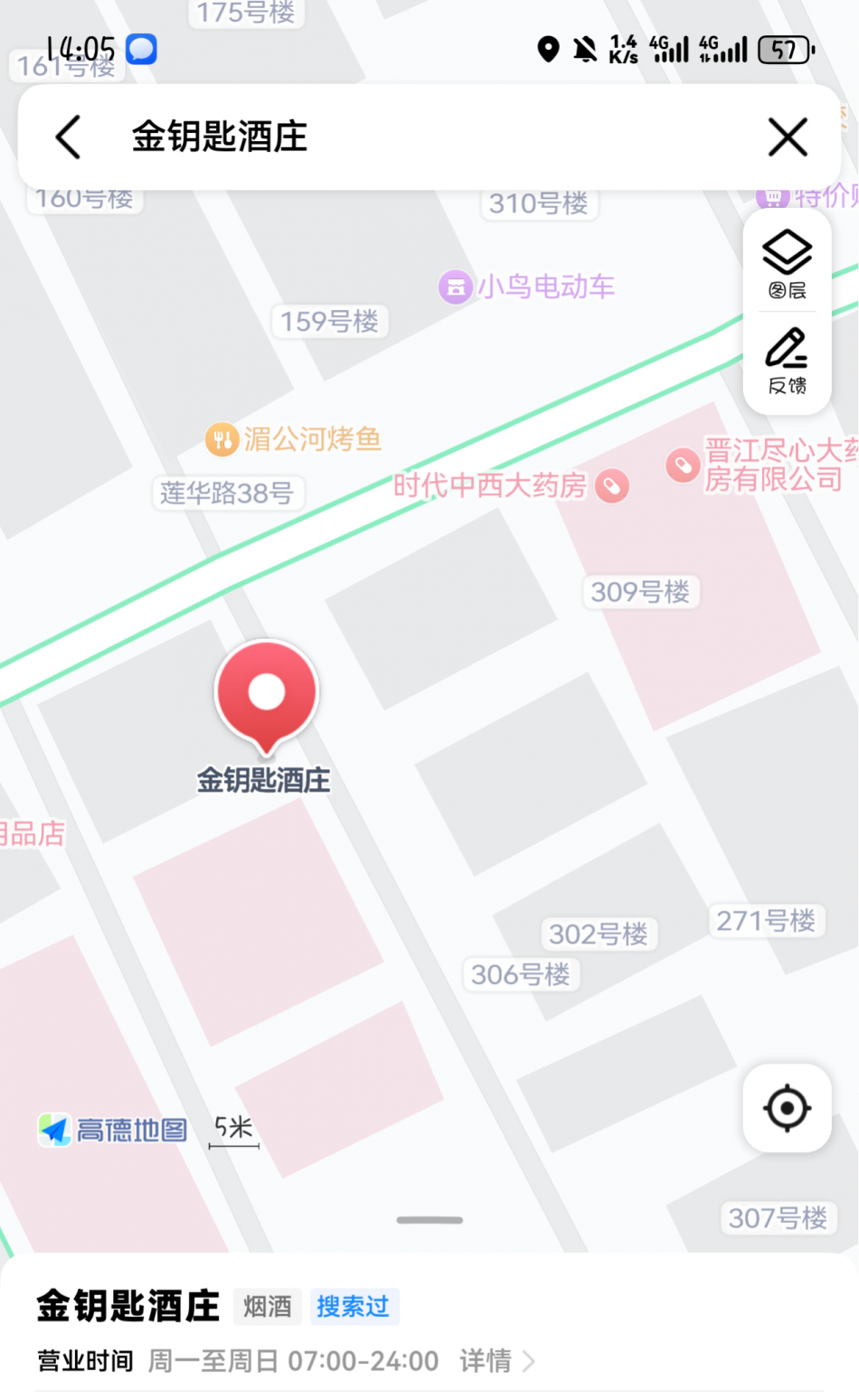The image size is (859, 1400).
Task: Go back using the back arrow
Action: (x=68, y=137)
